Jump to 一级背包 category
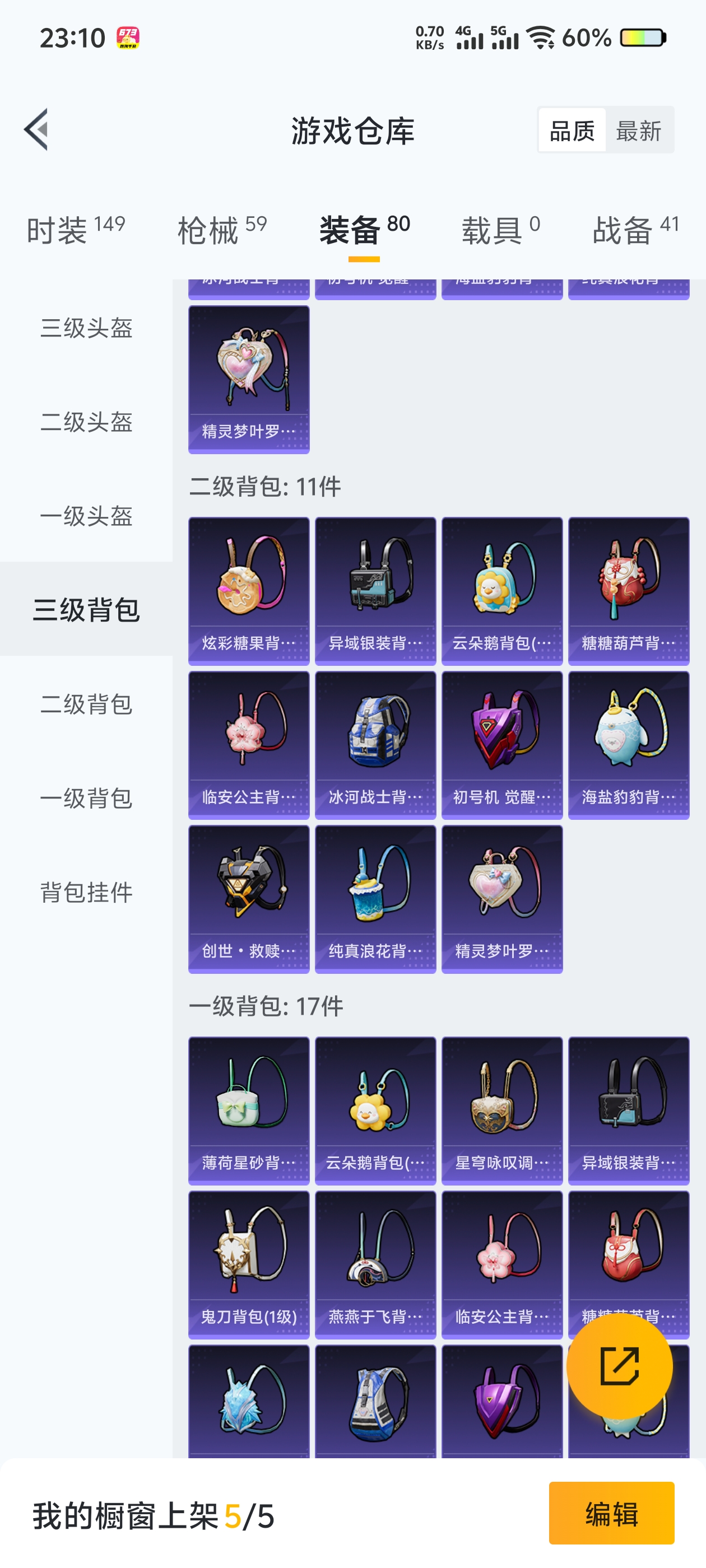Image resolution: width=706 pixels, height=1568 pixels. (x=86, y=798)
